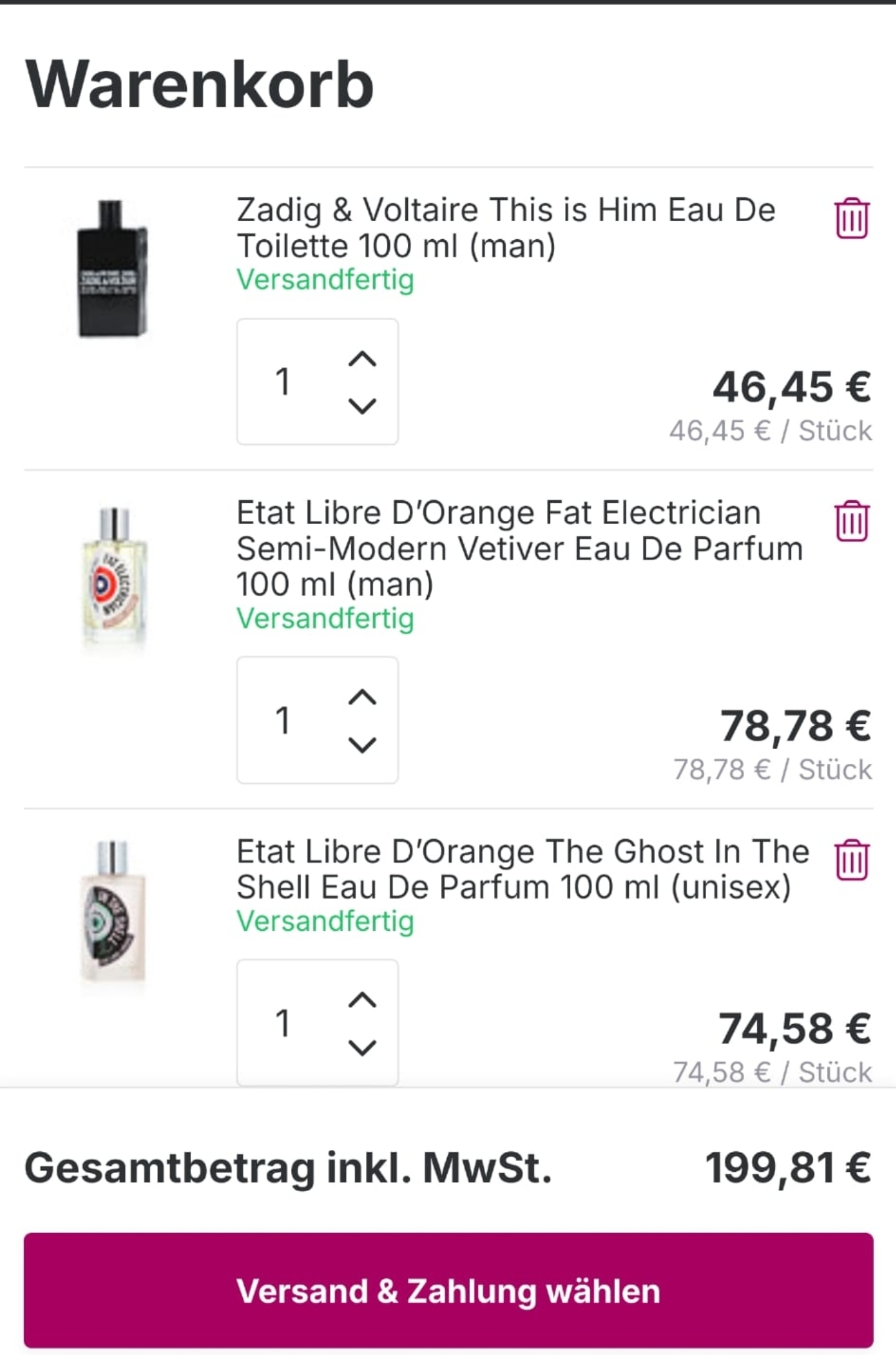Increase quantity of Zadig & Voltaire This is Him
896x1355 pixels.
pos(362,359)
